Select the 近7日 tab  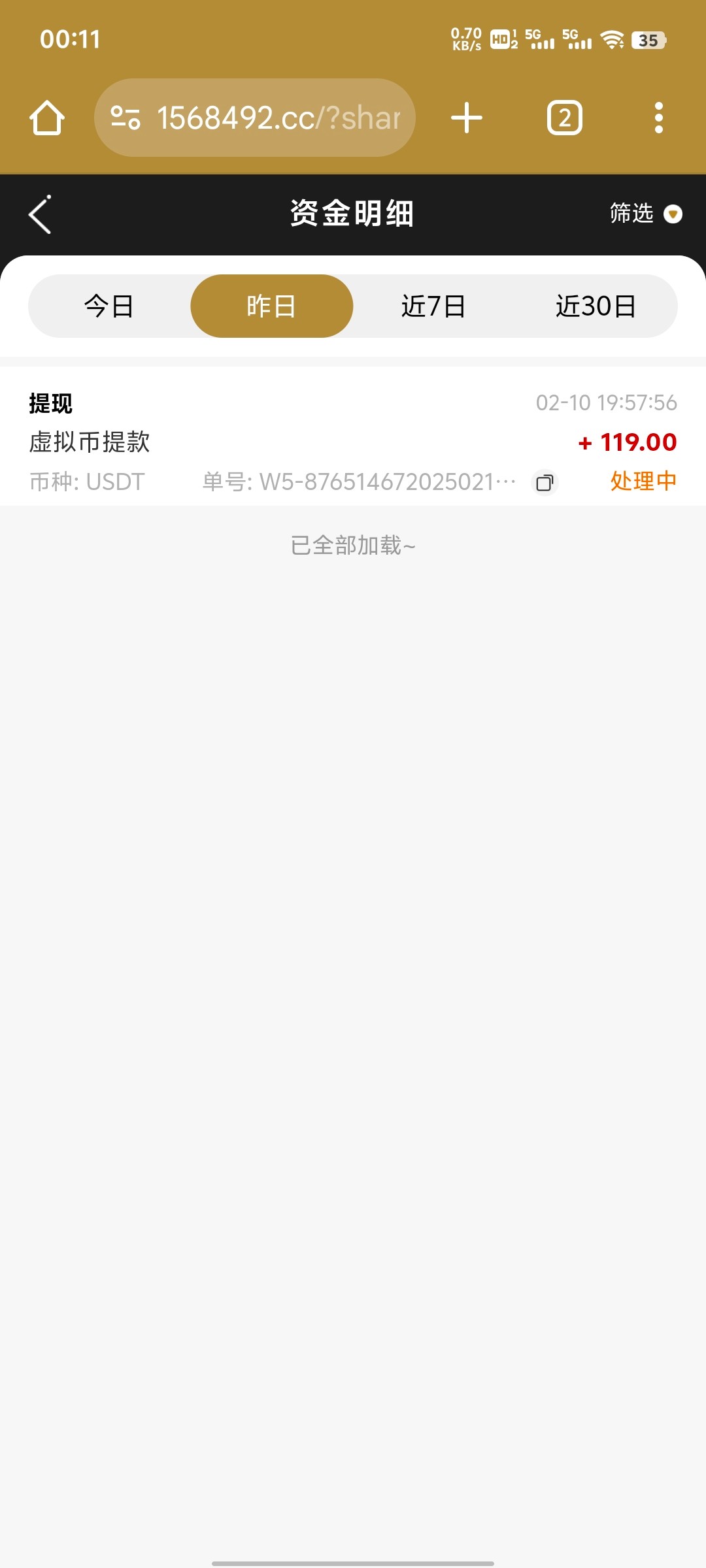coord(433,306)
